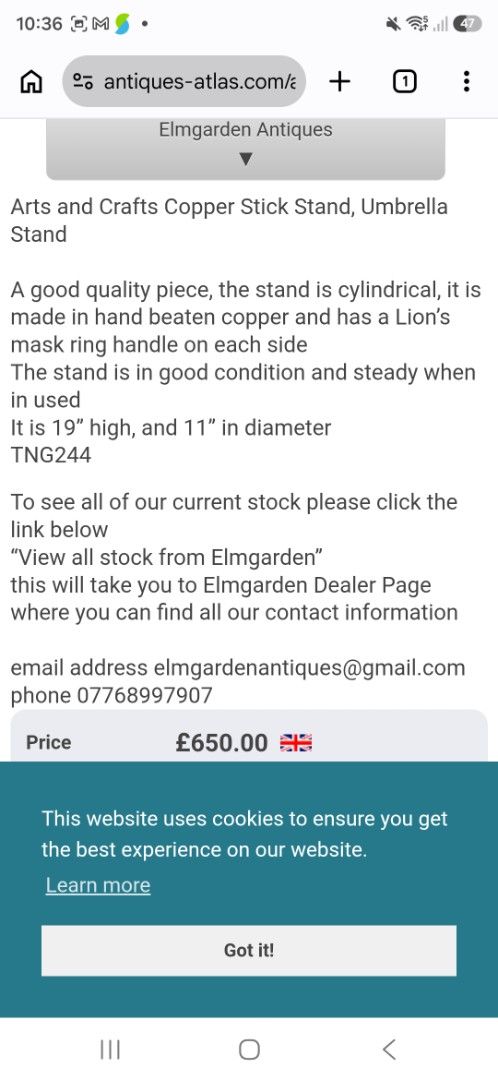
Task: Open the Learn more cookies link
Action: pos(98,885)
